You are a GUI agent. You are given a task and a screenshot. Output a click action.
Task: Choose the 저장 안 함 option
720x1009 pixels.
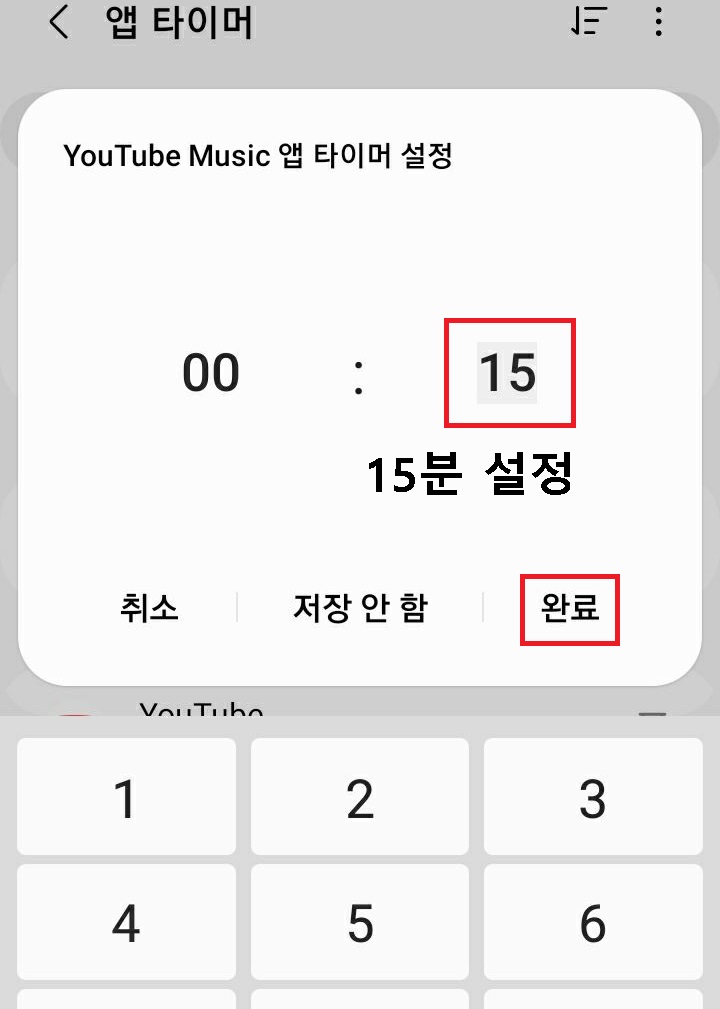click(x=361, y=609)
